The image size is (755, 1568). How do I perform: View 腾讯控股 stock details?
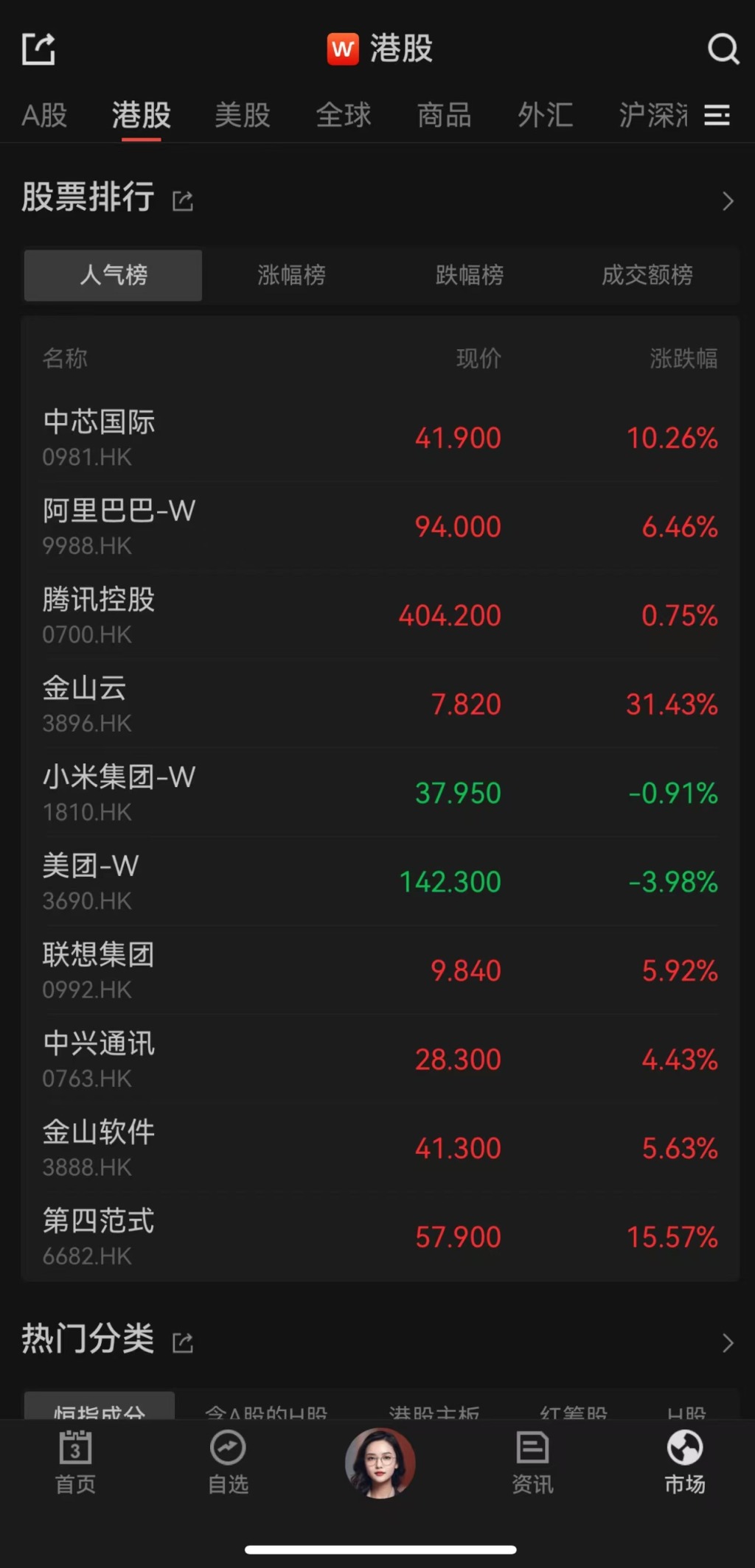tap(380, 615)
